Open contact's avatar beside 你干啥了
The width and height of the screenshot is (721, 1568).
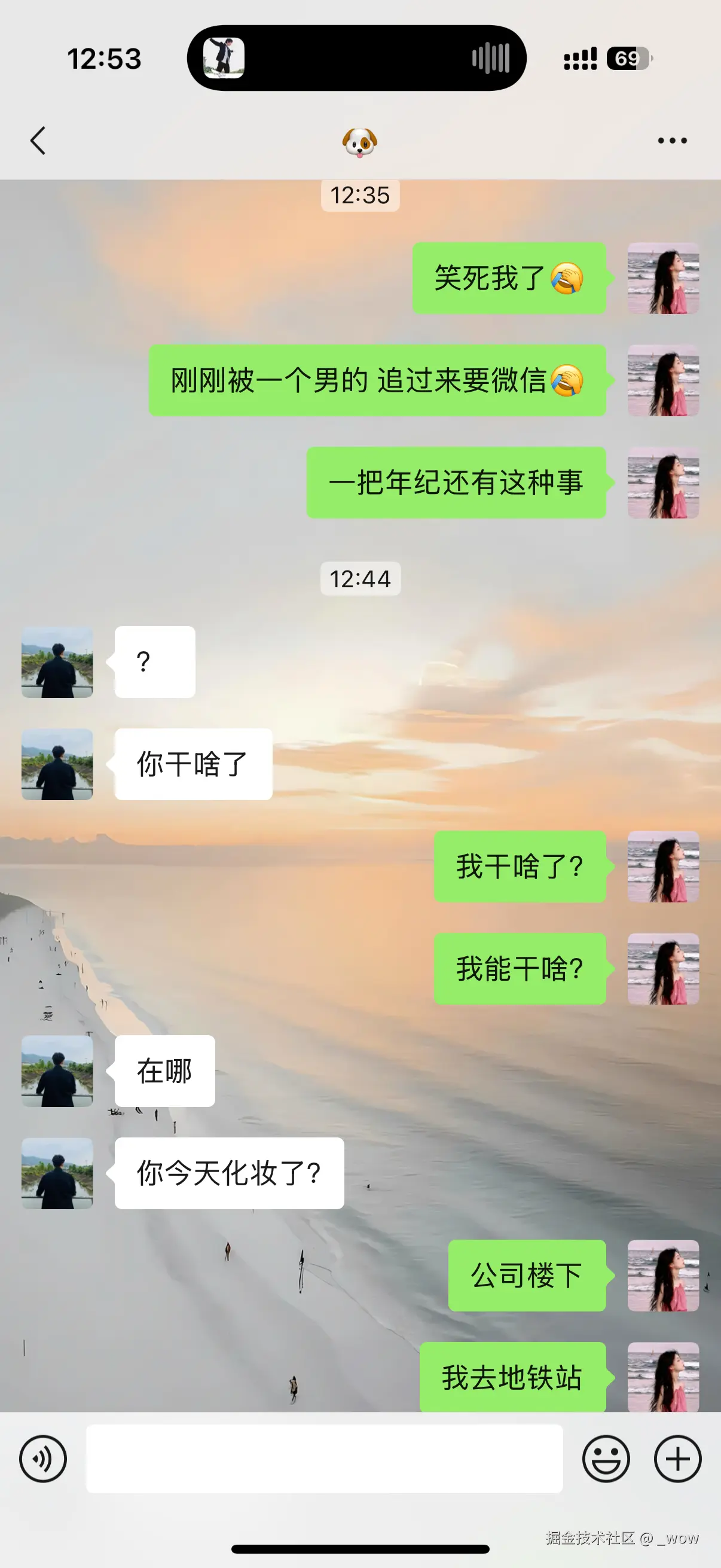click(x=57, y=764)
